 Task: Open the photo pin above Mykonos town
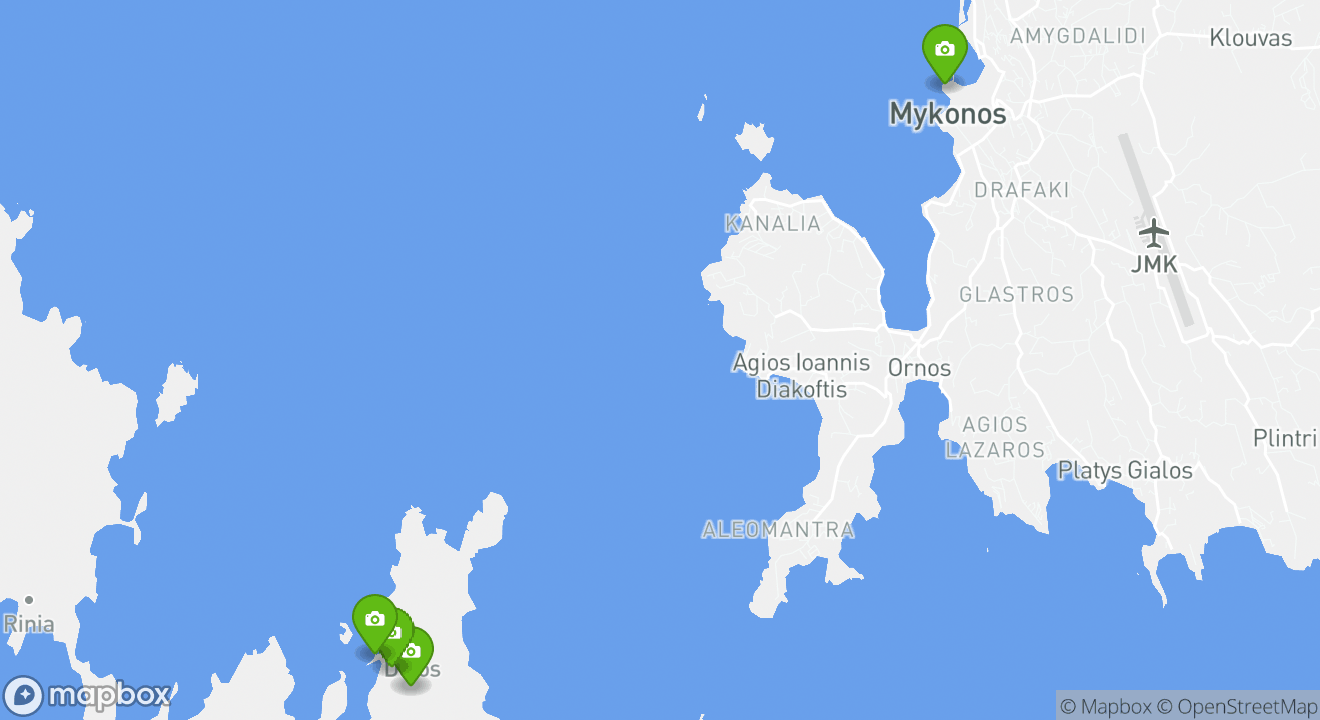pyautogui.click(x=944, y=49)
